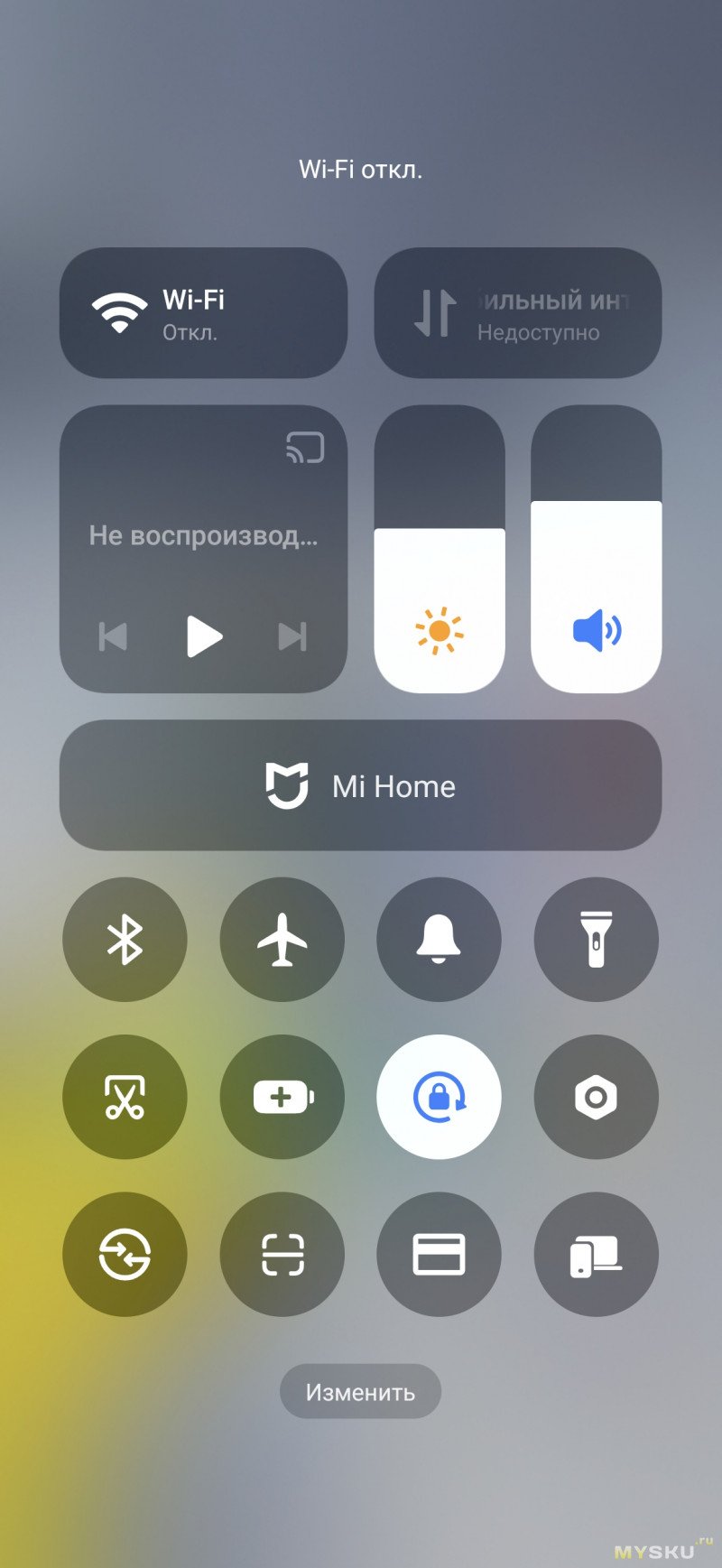
Task: Skip to the next track
Action: [292, 636]
